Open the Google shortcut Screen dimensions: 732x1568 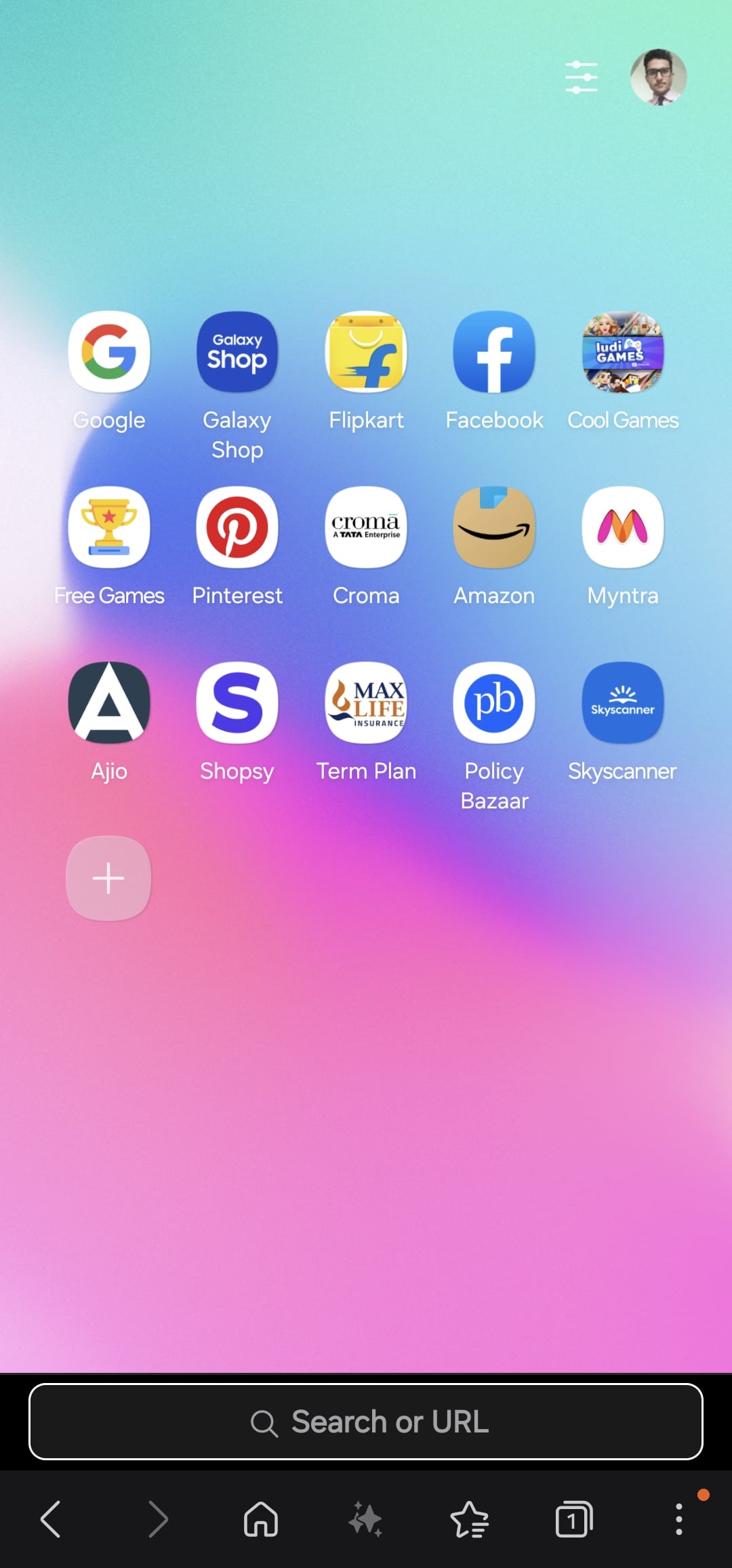[109, 352]
